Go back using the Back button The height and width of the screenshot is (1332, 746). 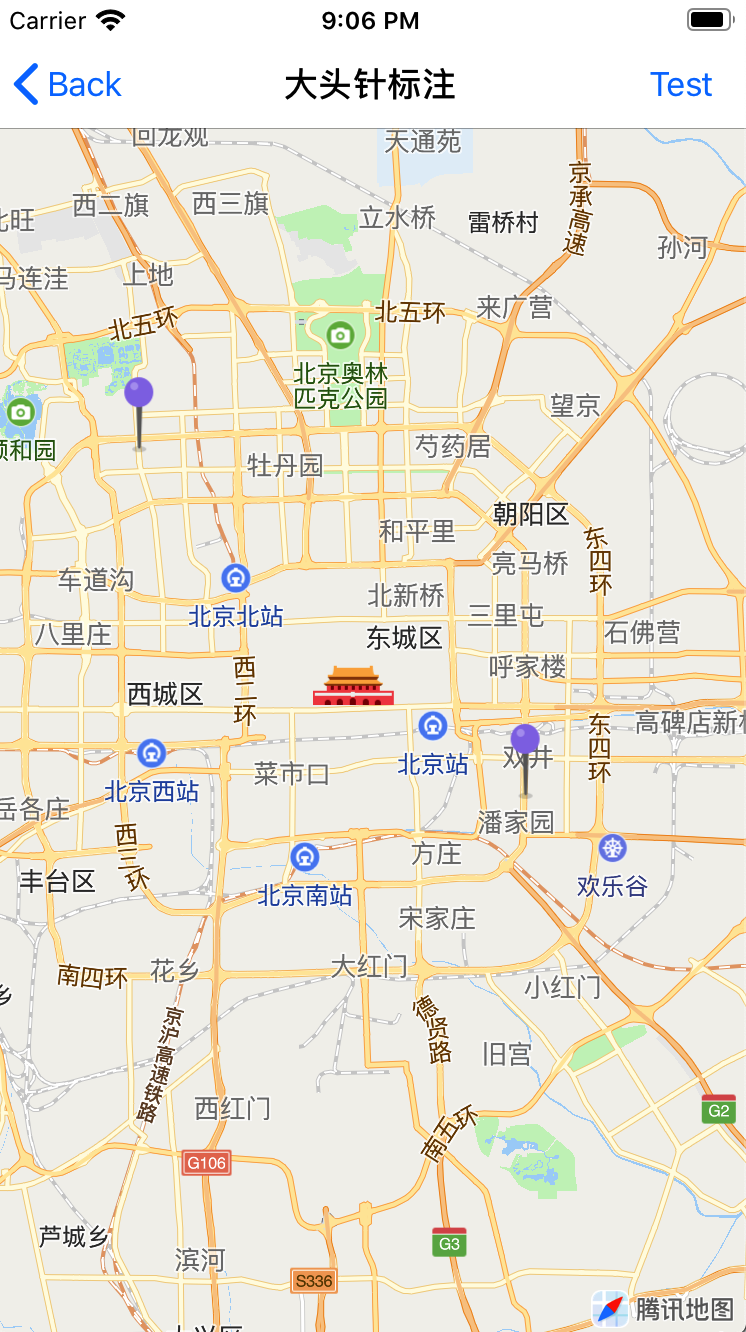(68, 85)
